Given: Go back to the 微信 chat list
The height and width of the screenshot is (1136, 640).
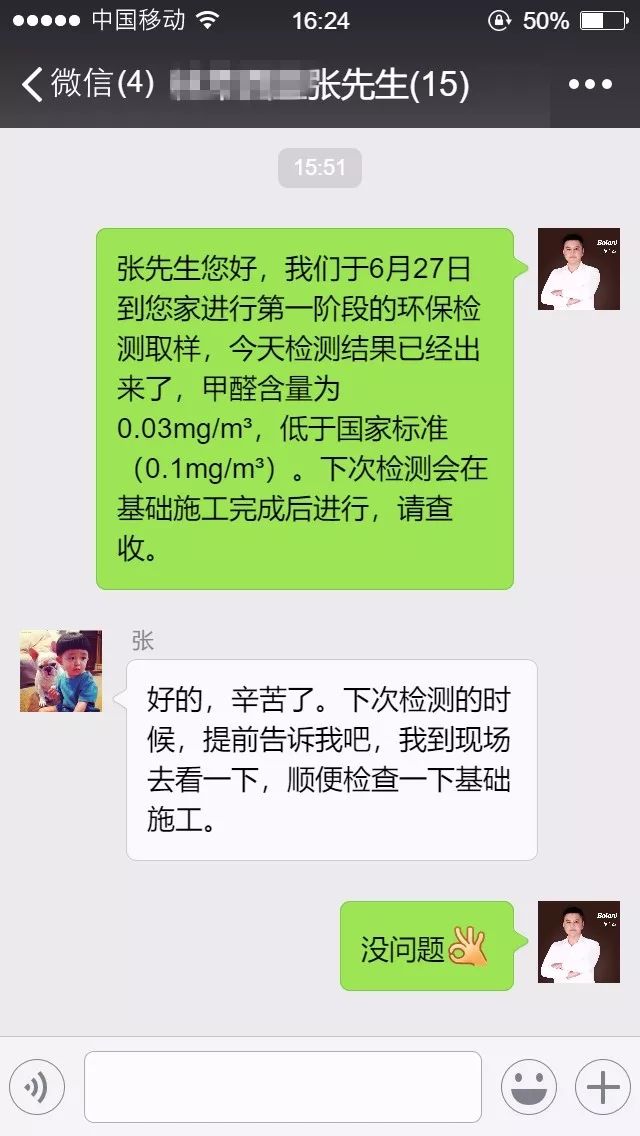Looking at the screenshot, I should click(x=85, y=85).
